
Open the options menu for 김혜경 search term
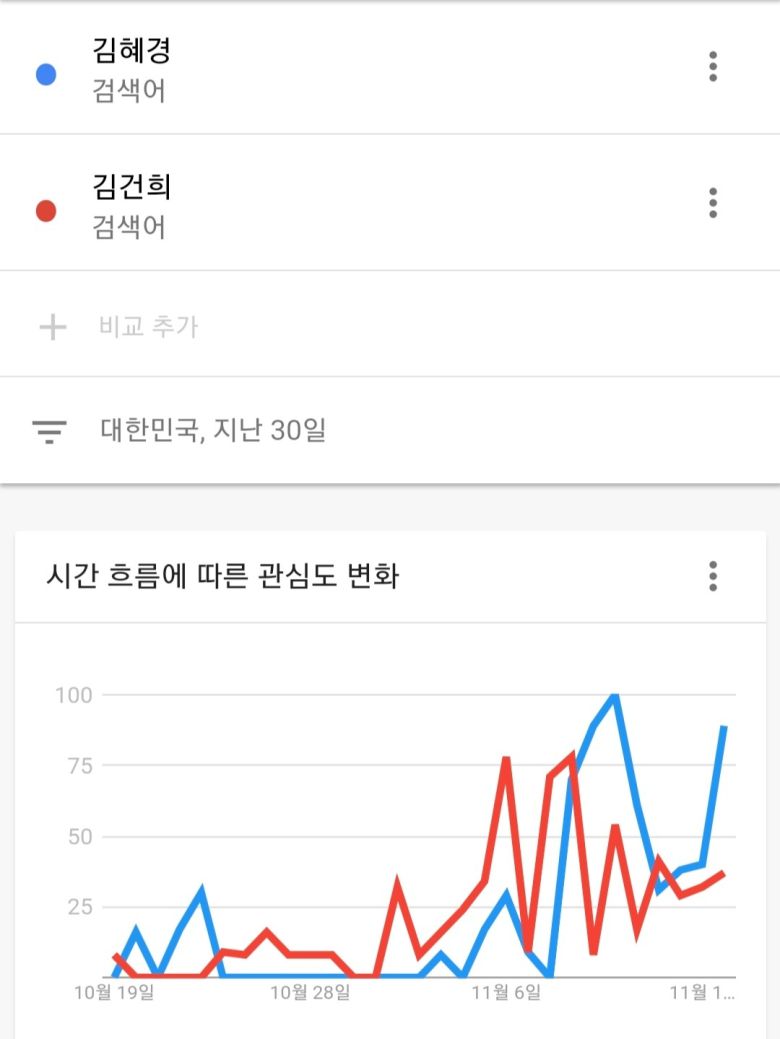(712, 68)
